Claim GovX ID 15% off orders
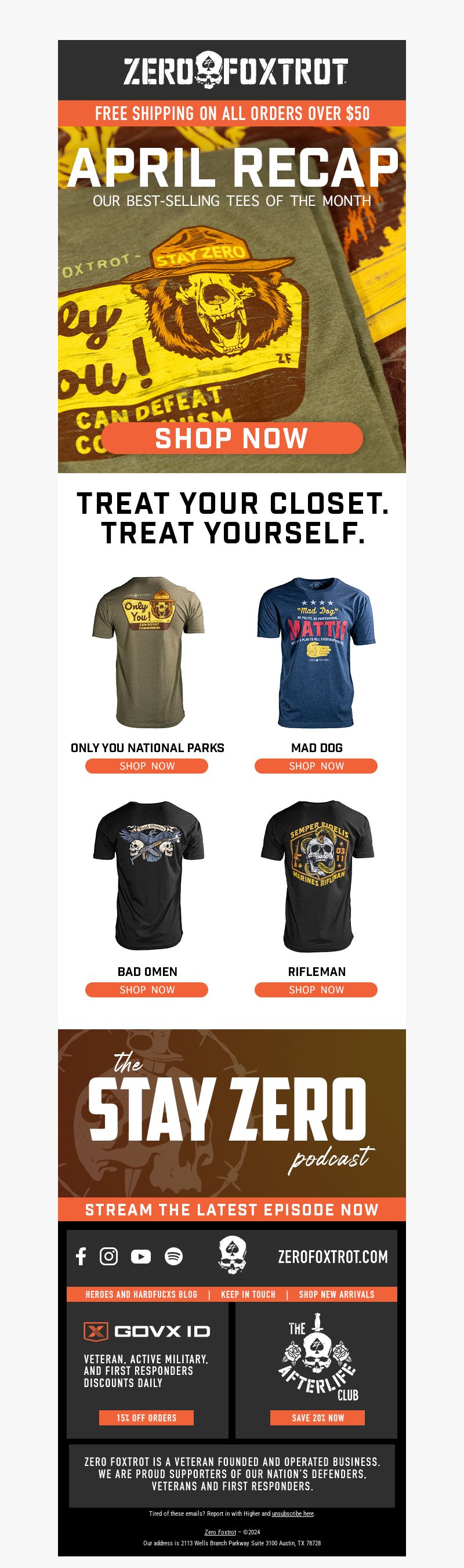The width and height of the screenshot is (464, 1568). point(146,1418)
